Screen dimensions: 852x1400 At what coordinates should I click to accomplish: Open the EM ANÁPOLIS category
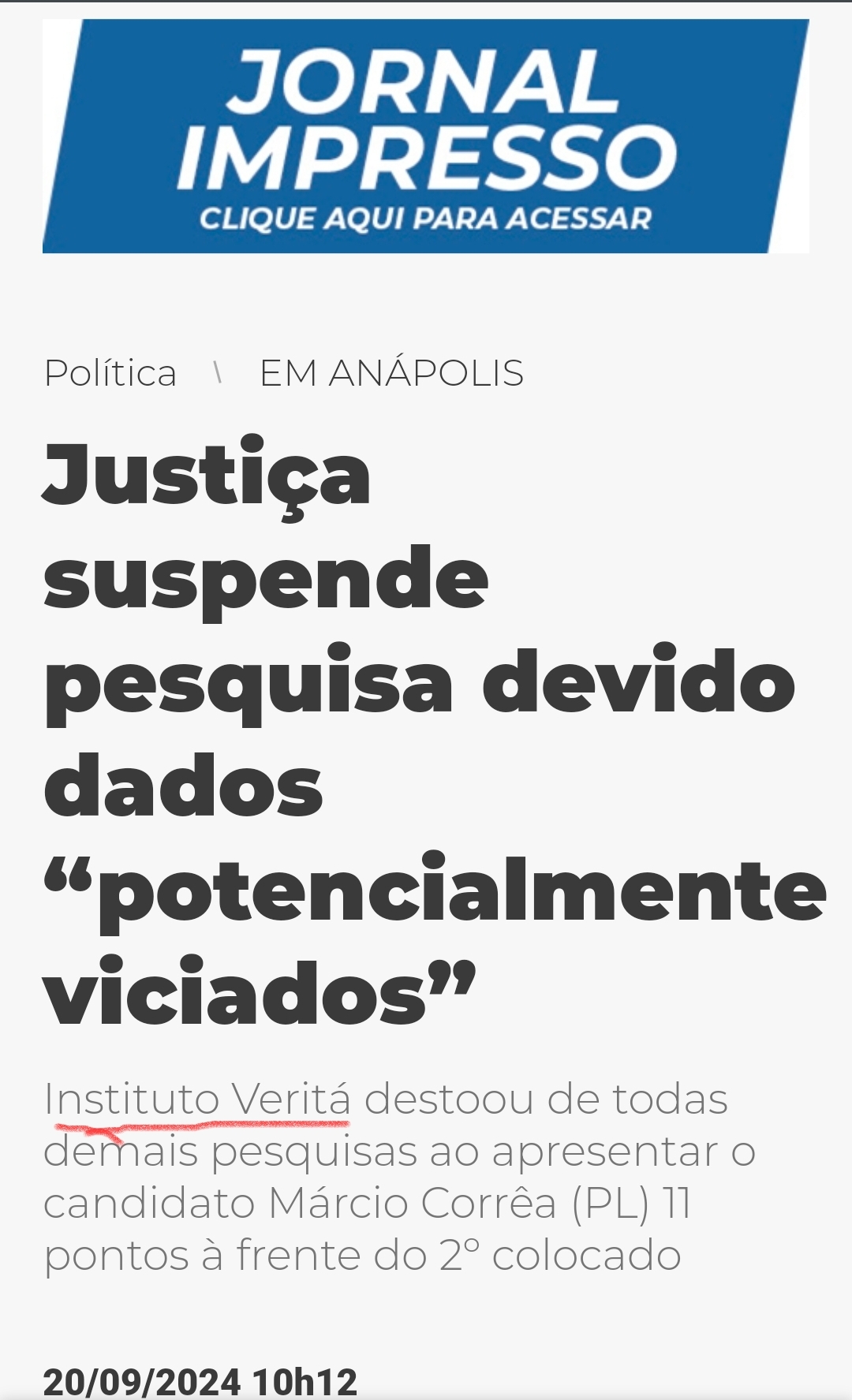391,373
